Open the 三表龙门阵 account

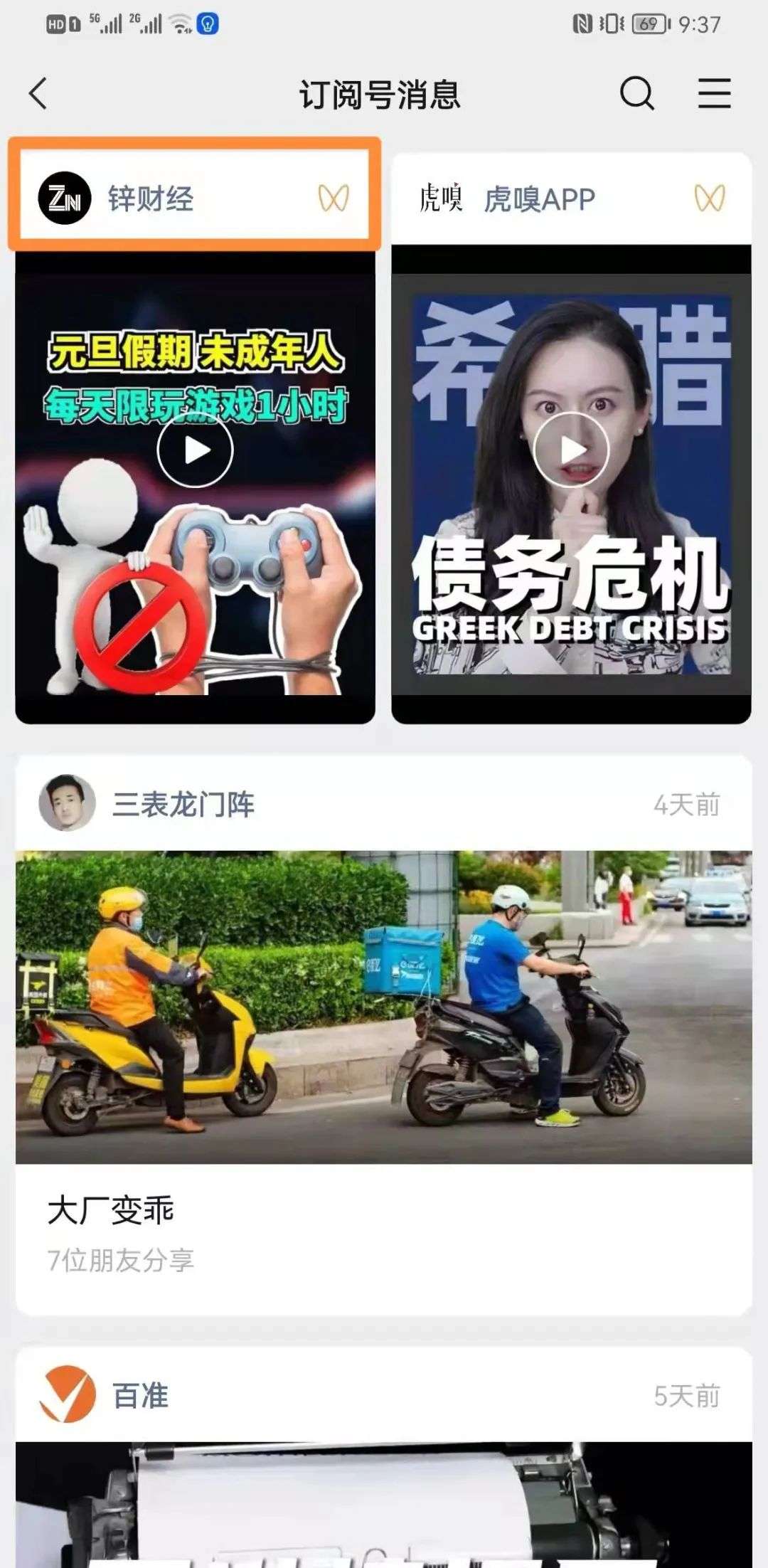(182, 805)
